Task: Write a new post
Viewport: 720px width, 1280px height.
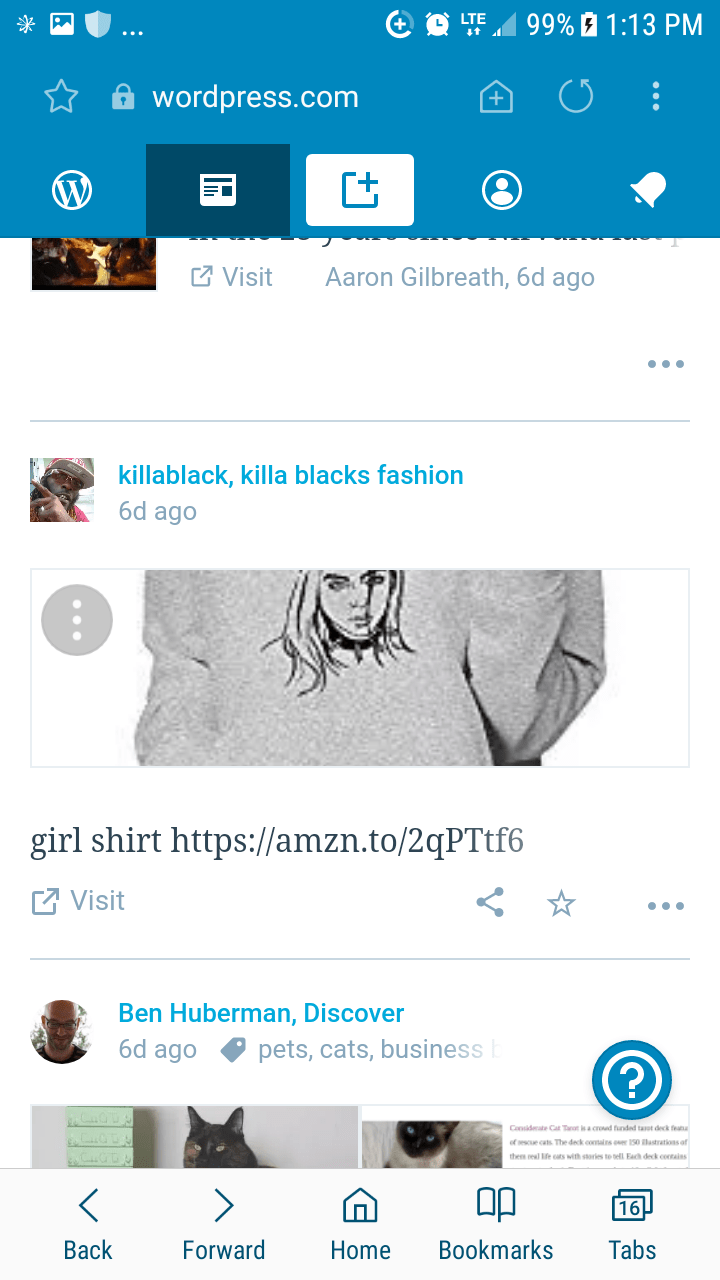Action: click(x=360, y=190)
